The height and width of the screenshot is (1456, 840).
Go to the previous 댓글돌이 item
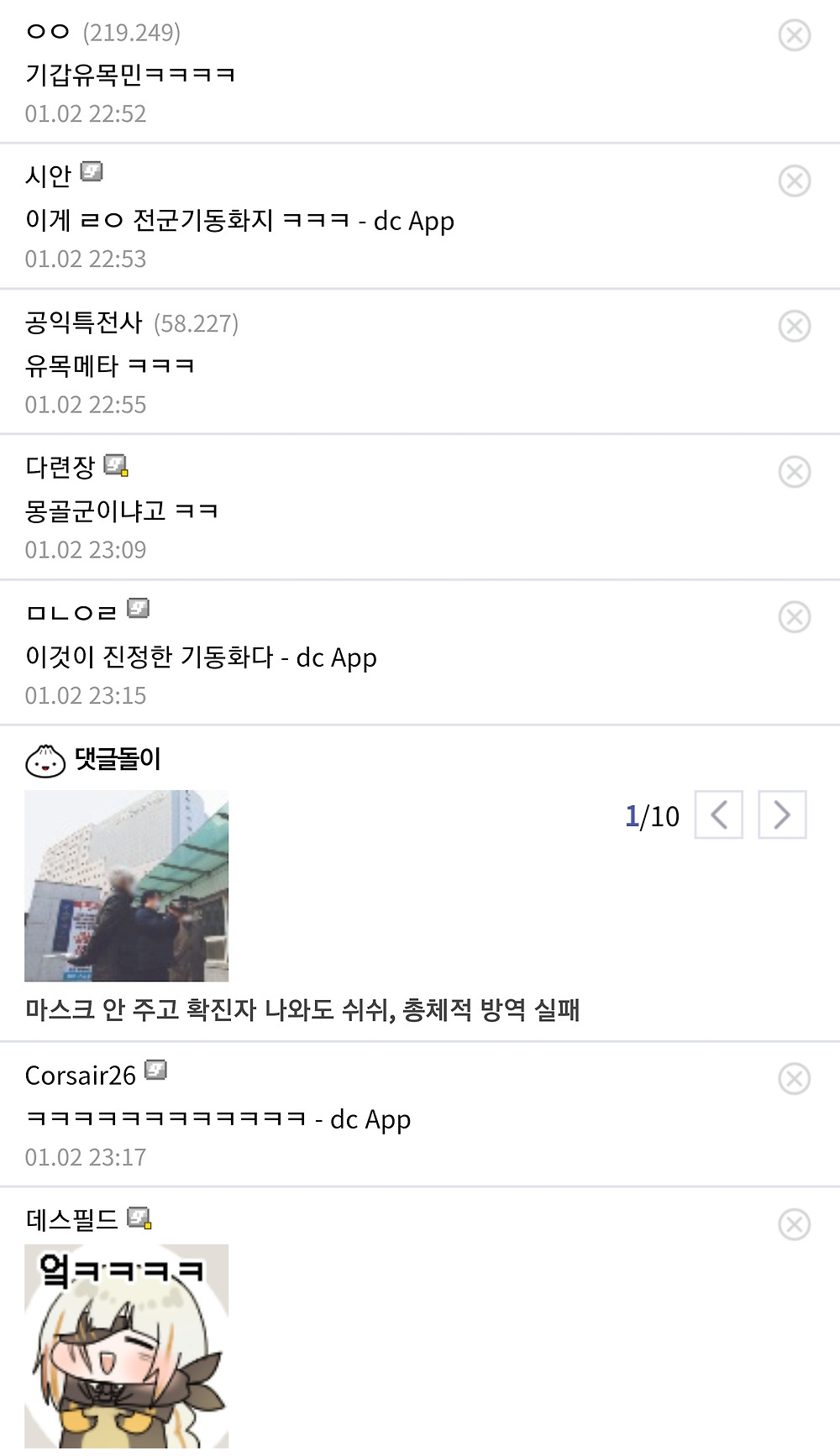tap(719, 814)
